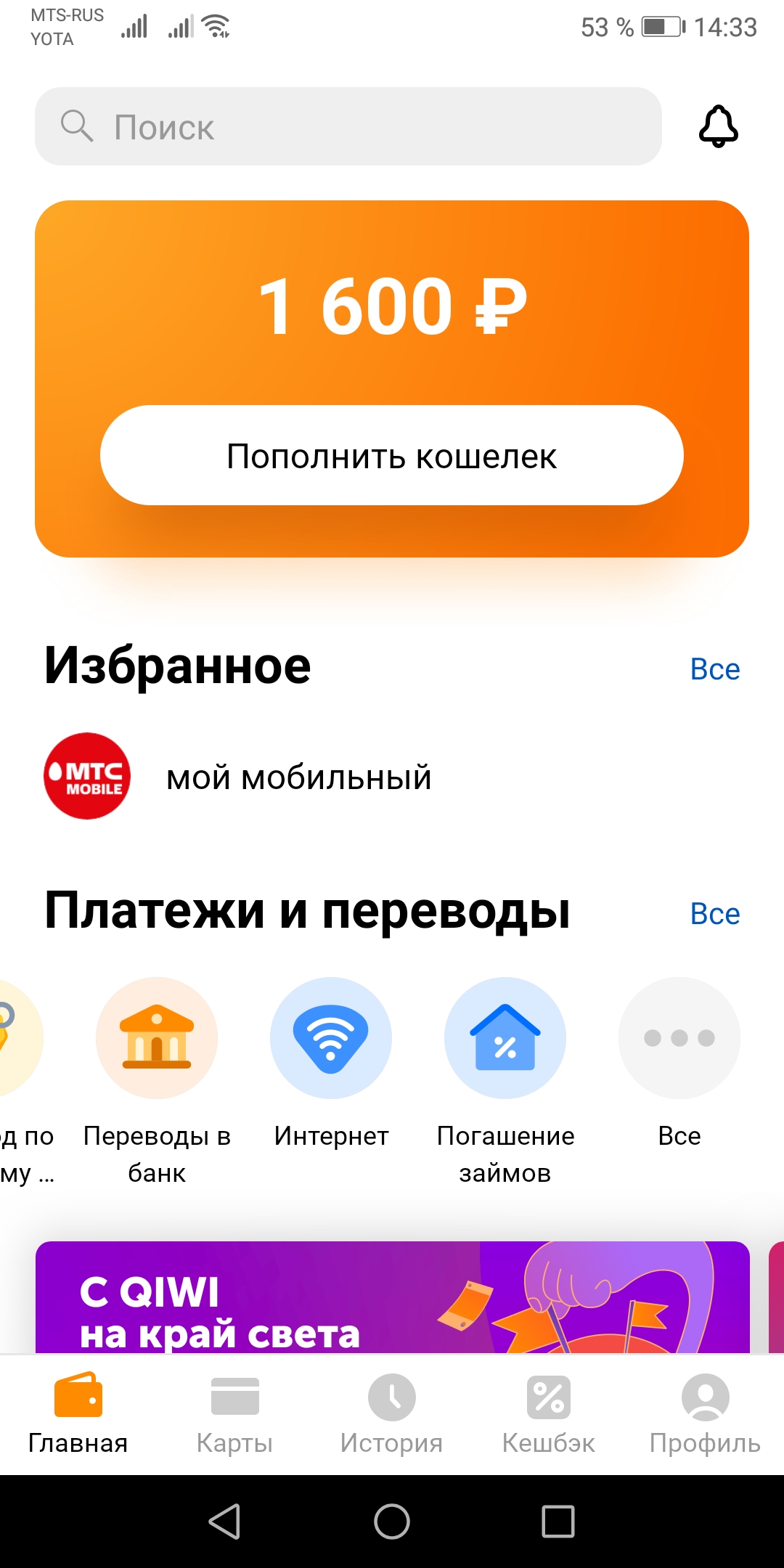Open the С QIWI на край света banner
The width and height of the screenshot is (784, 1568).
pyautogui.click(x=392, y=1298)
